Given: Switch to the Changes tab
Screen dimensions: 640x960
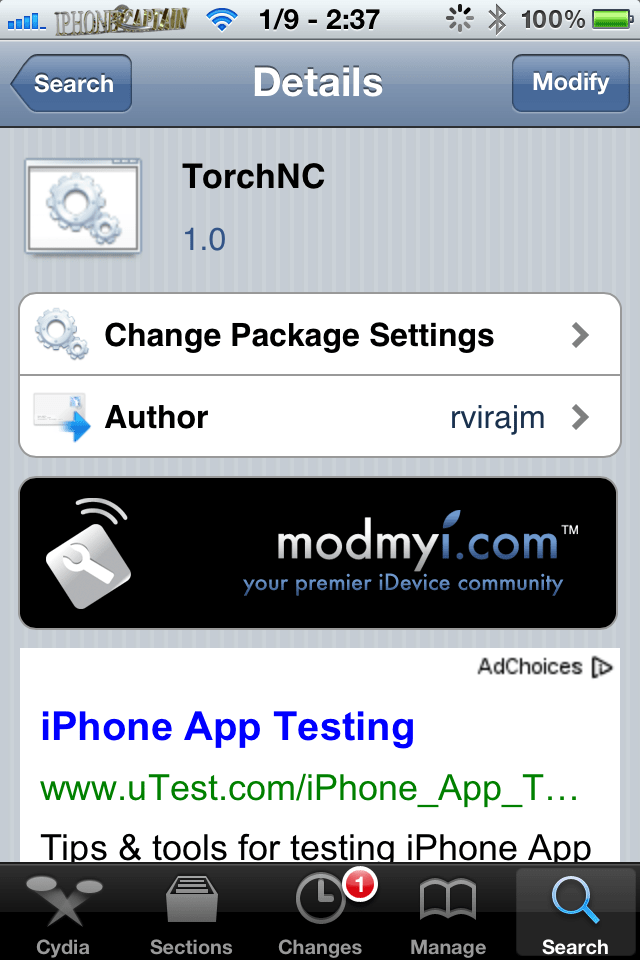Looking at the screenshot, I should click(320, 912).
